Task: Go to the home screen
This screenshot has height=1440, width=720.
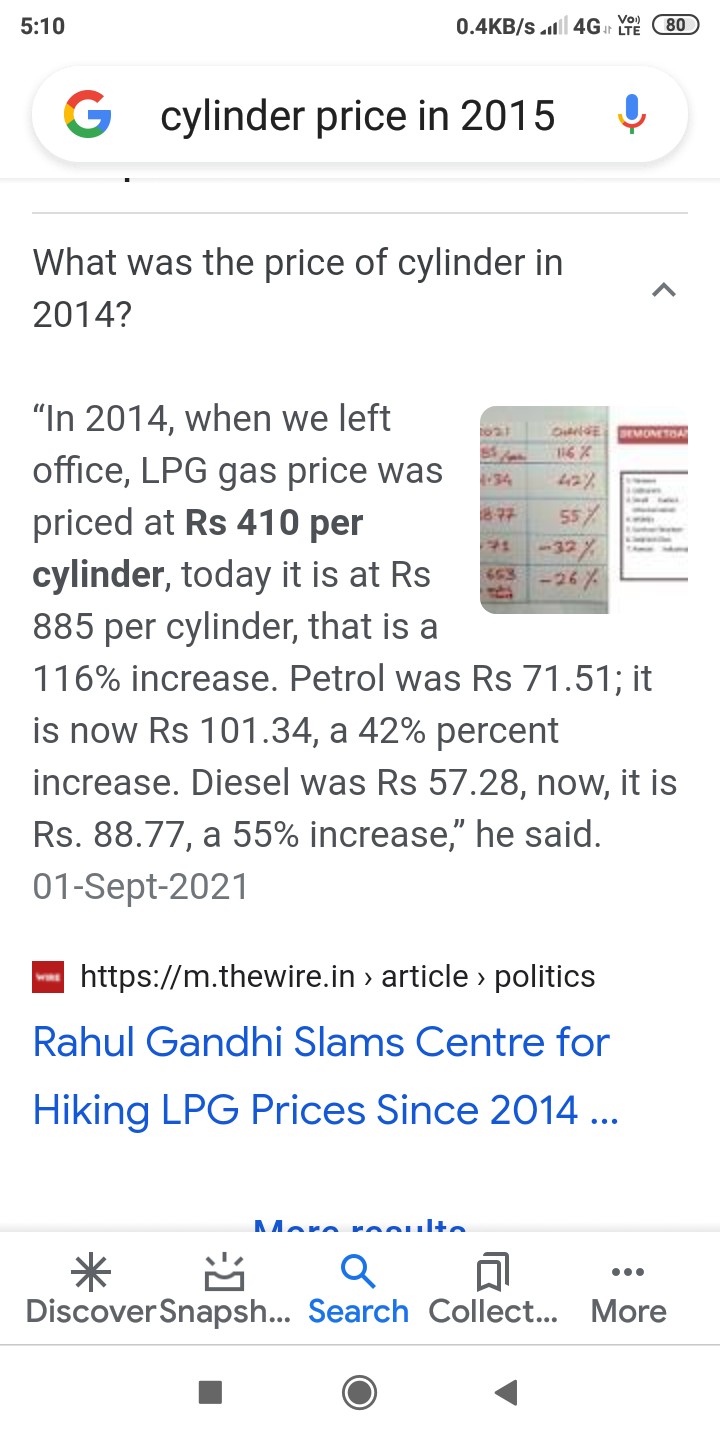Action: [359, 1392]
